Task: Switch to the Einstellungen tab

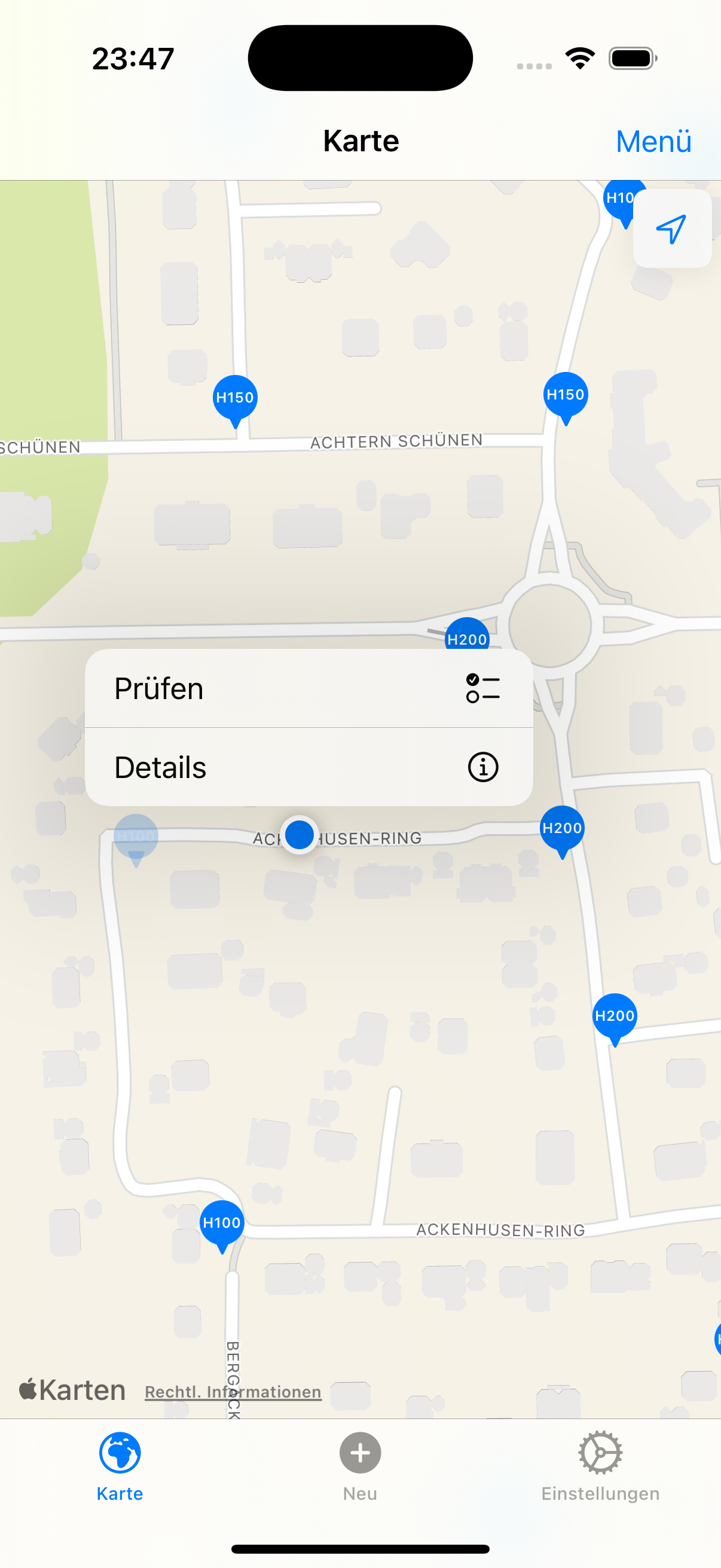Action: coord(600,1466)
